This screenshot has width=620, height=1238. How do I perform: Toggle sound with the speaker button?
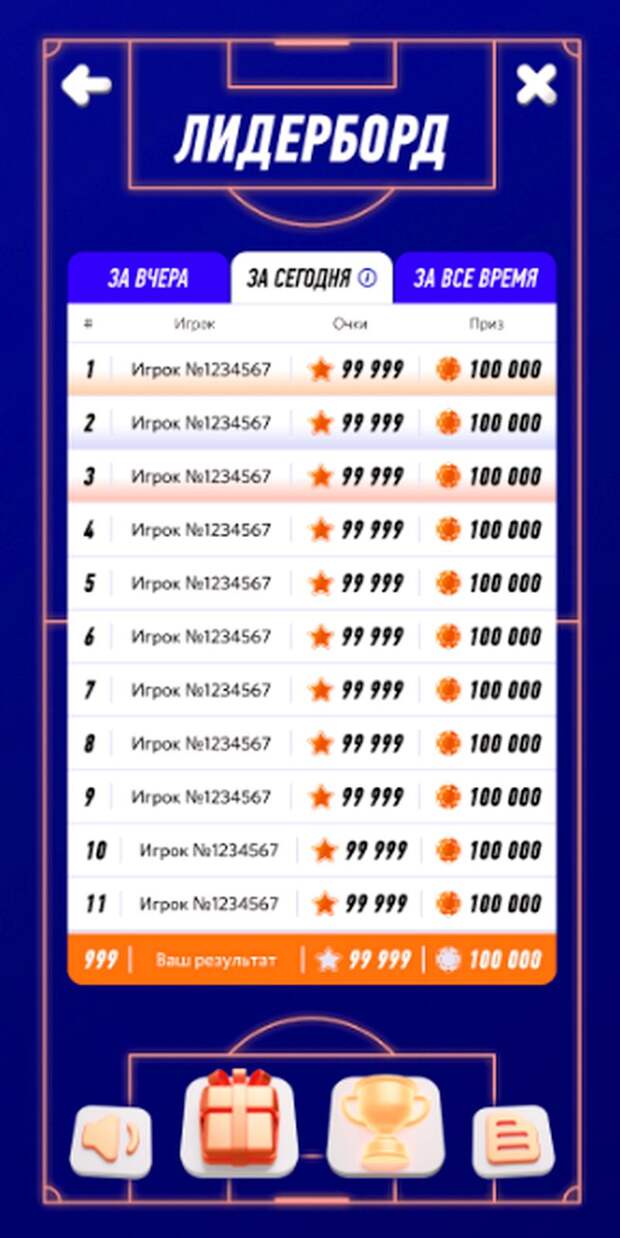111,1141
